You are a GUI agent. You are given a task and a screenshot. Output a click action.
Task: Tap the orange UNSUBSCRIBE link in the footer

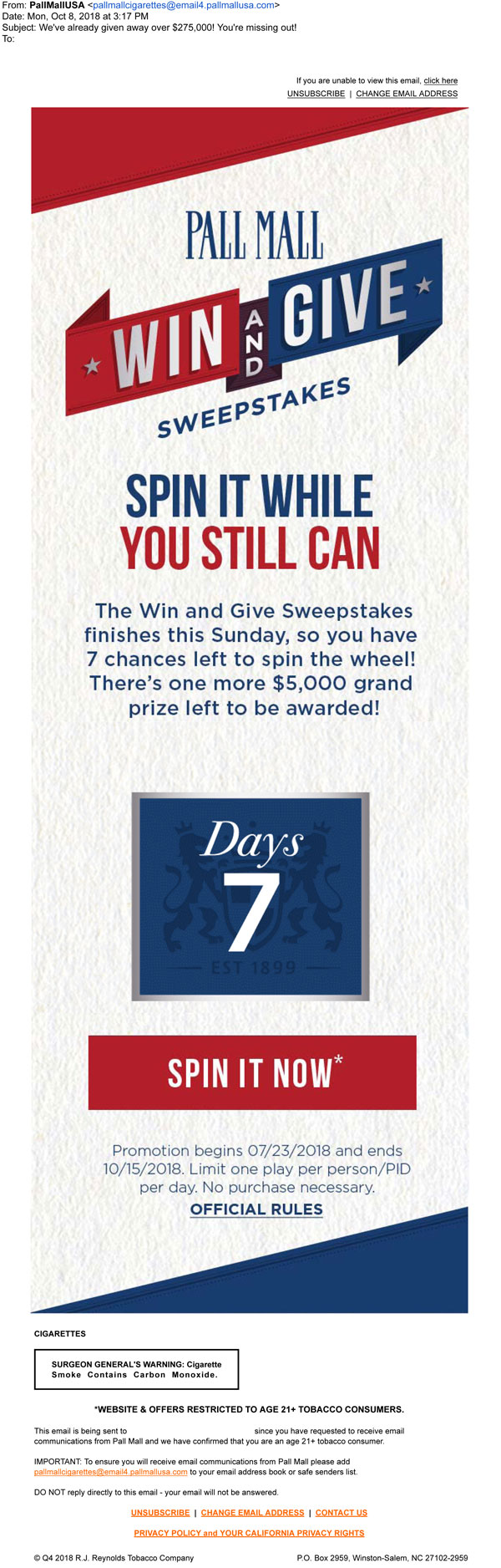click(x=160, y=1513)
